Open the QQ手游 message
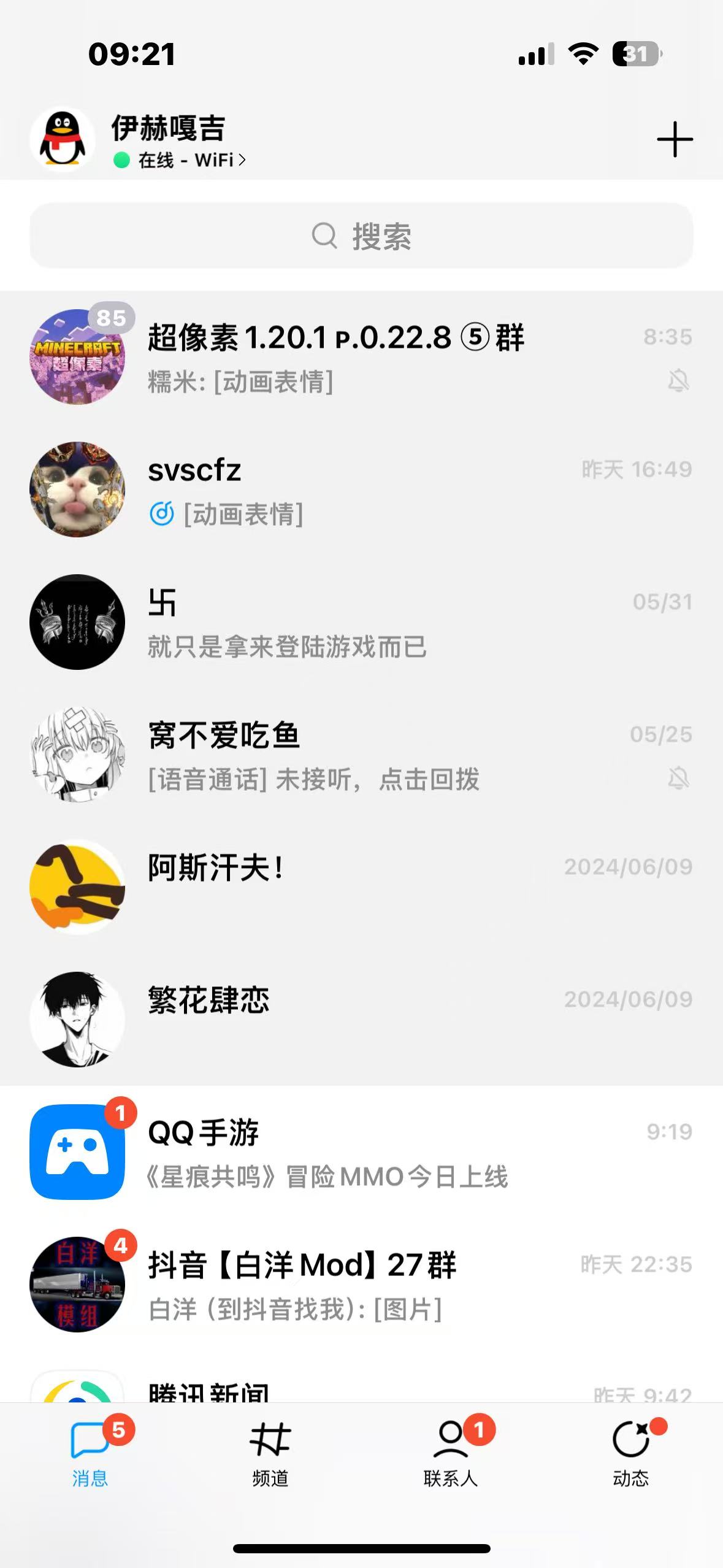This screenshot has height=1568, width=723. pos(361,1152)
